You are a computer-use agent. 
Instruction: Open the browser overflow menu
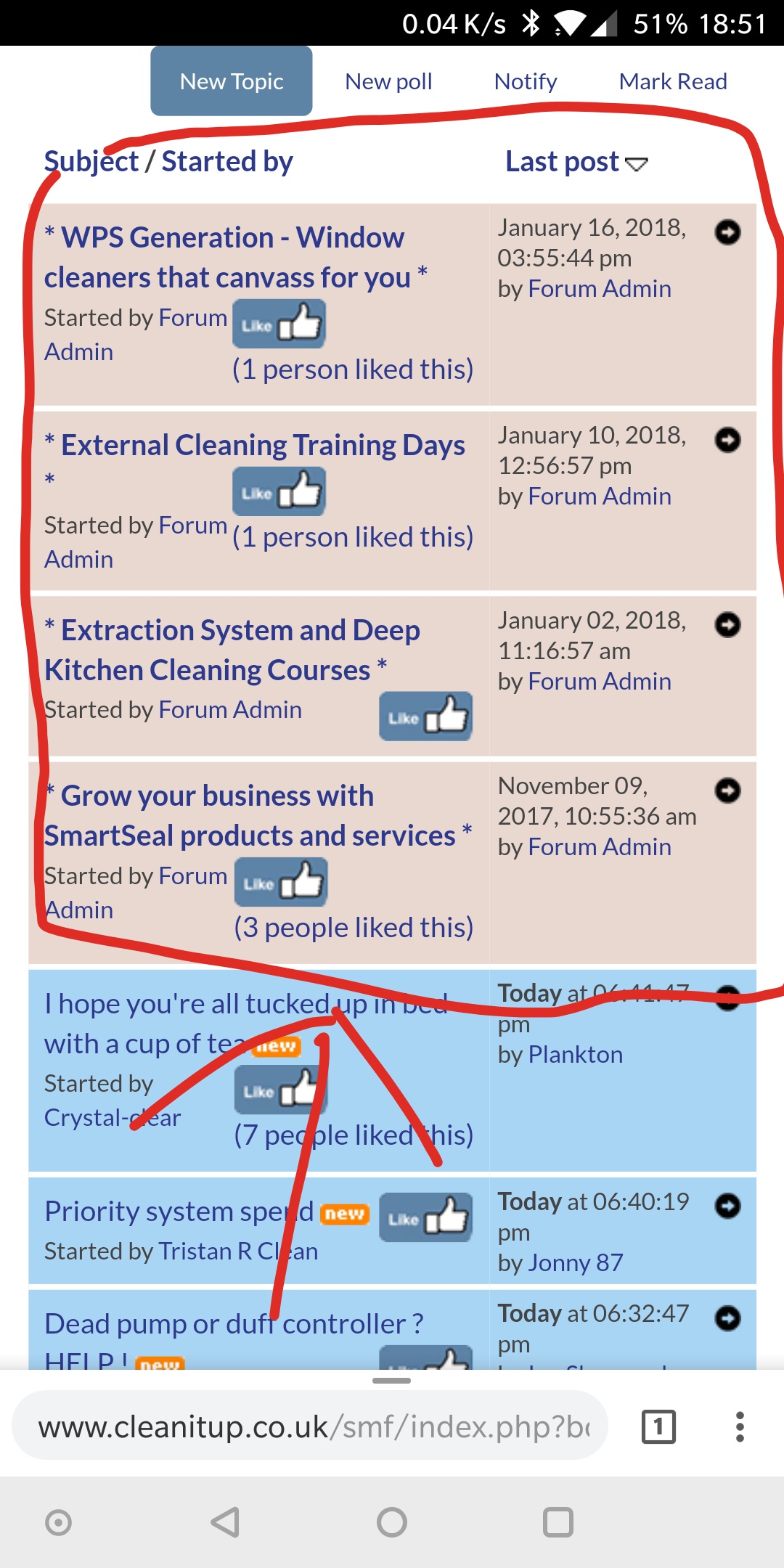(740, 1426)
